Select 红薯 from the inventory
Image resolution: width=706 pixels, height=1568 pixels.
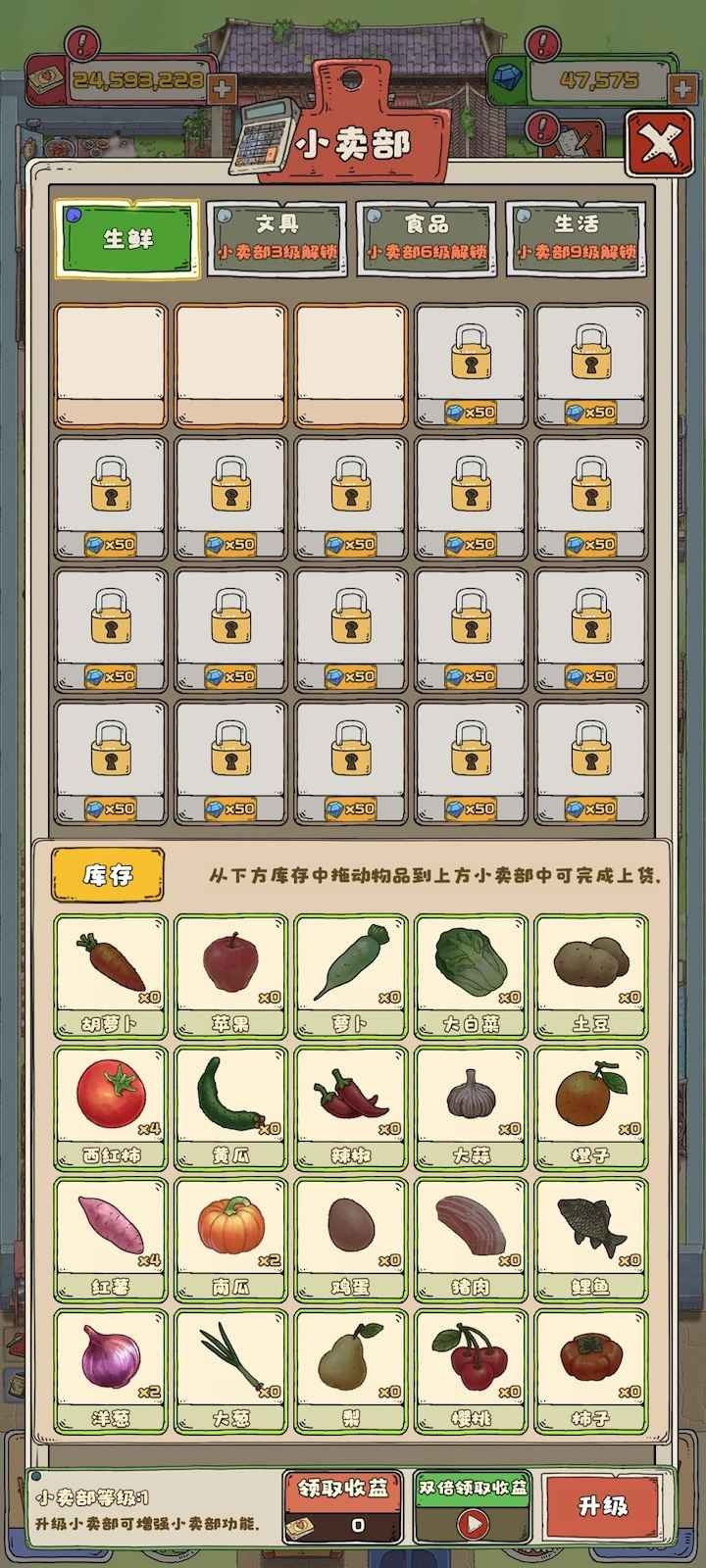point(110,1237)
